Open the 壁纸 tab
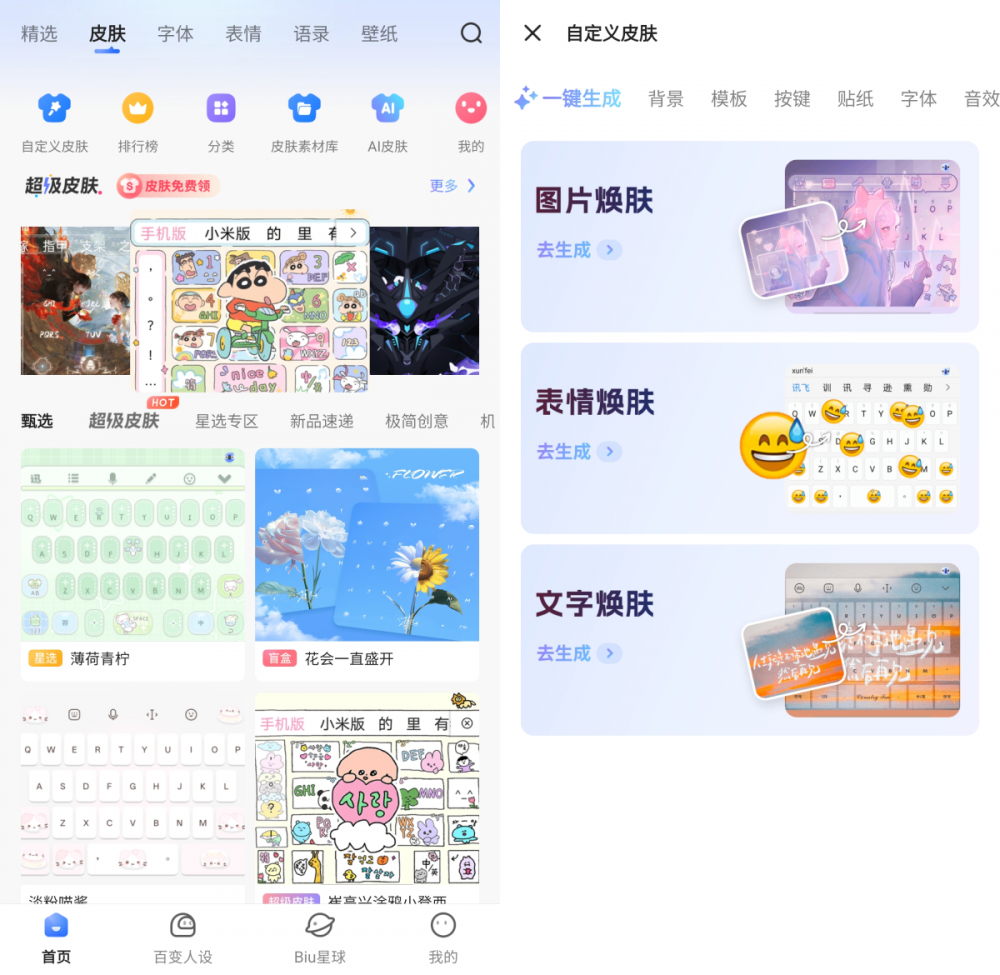 (379, 34)
